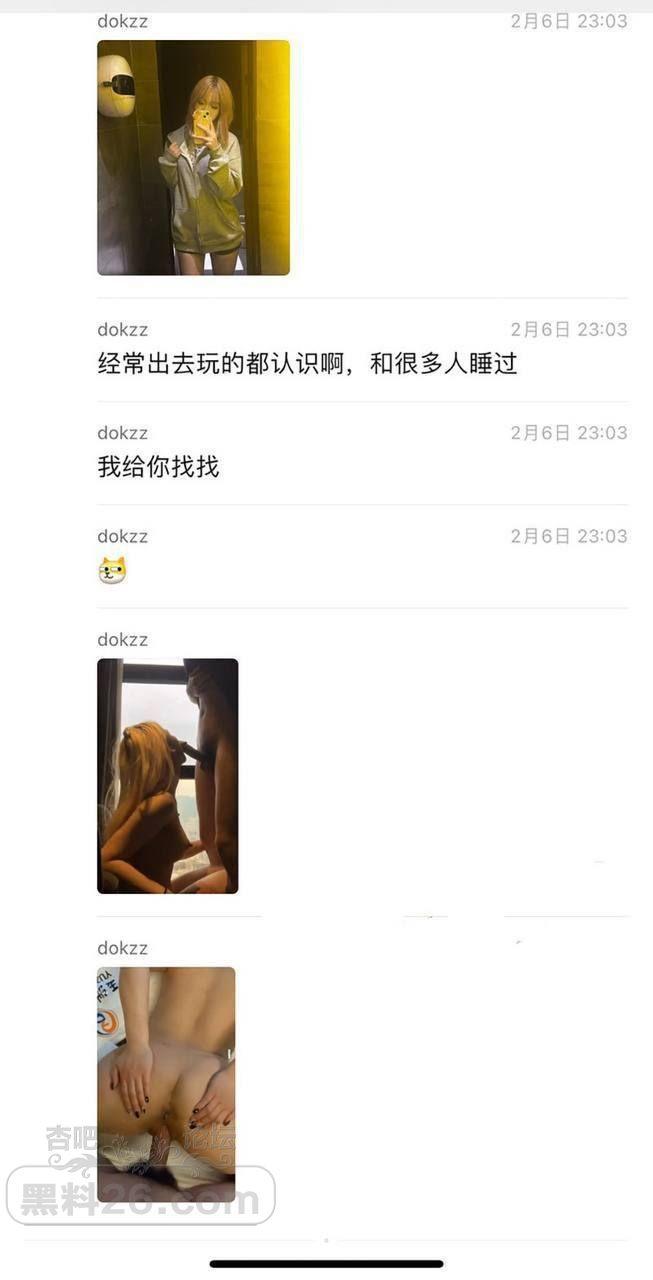Open the mirror selfie photo from dokzz
The height and width of the screenshot is (1280, 653).
click(193, 158)
